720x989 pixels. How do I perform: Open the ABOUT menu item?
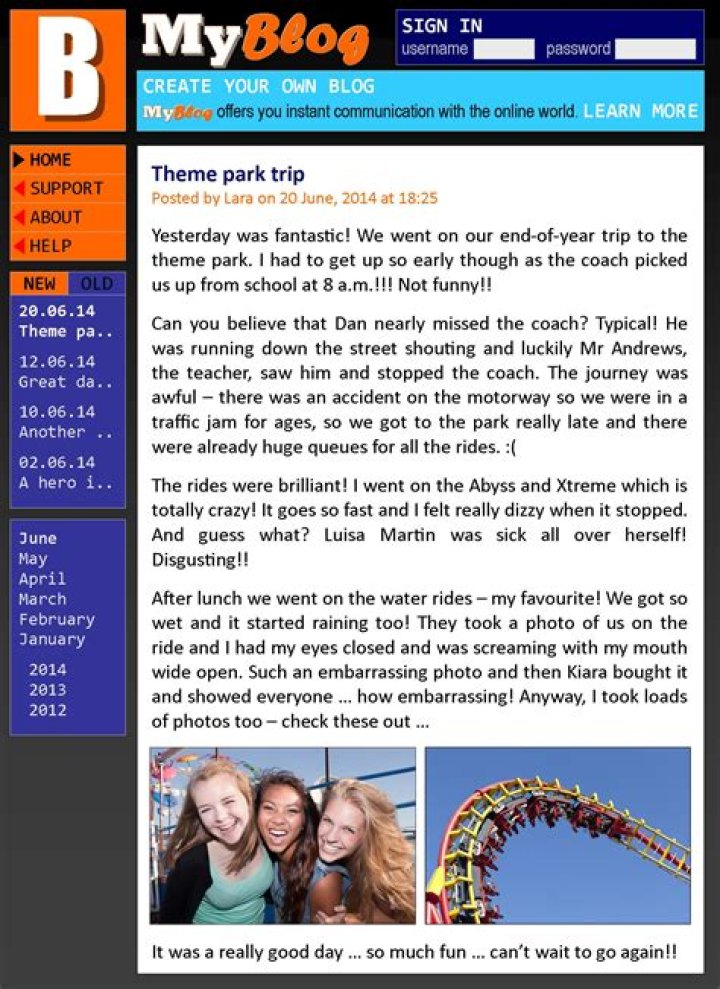click(56, 217)
